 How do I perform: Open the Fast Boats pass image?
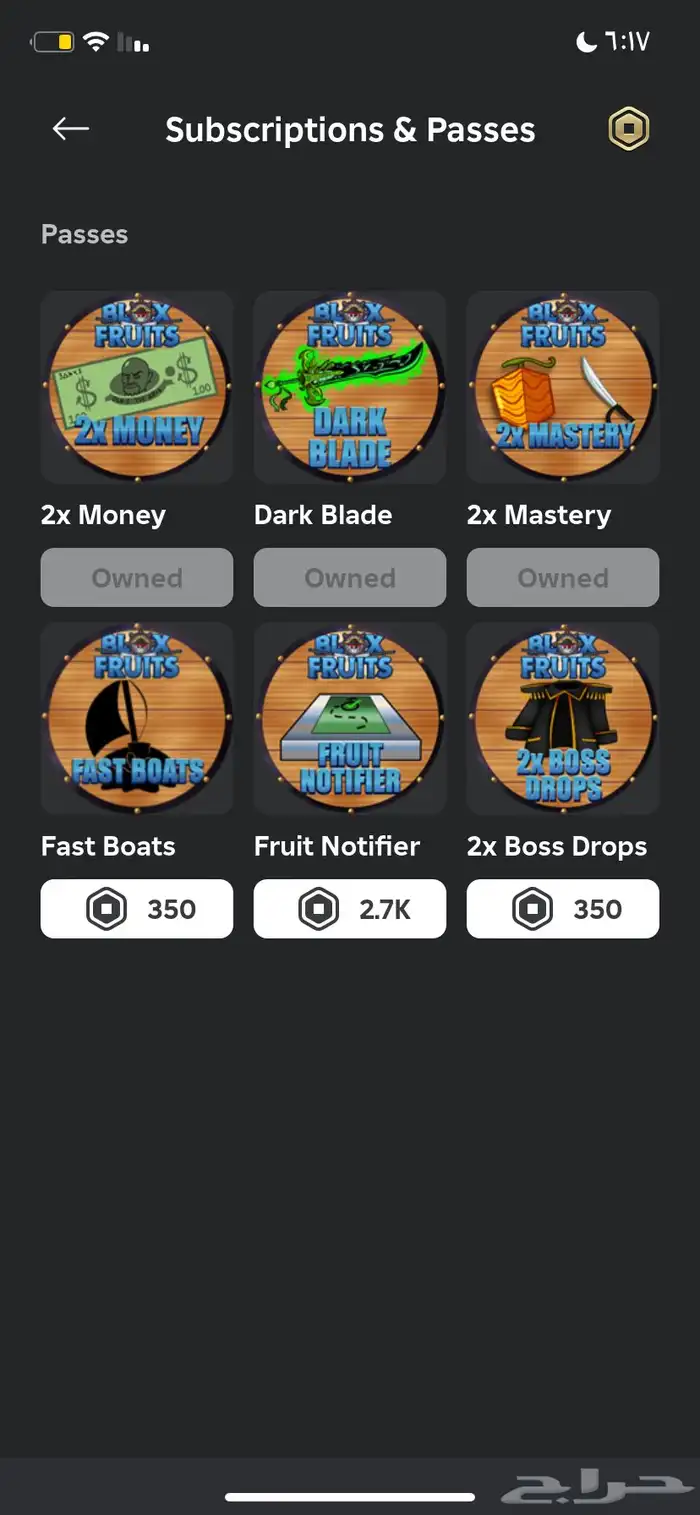click(x=137, y=718)
